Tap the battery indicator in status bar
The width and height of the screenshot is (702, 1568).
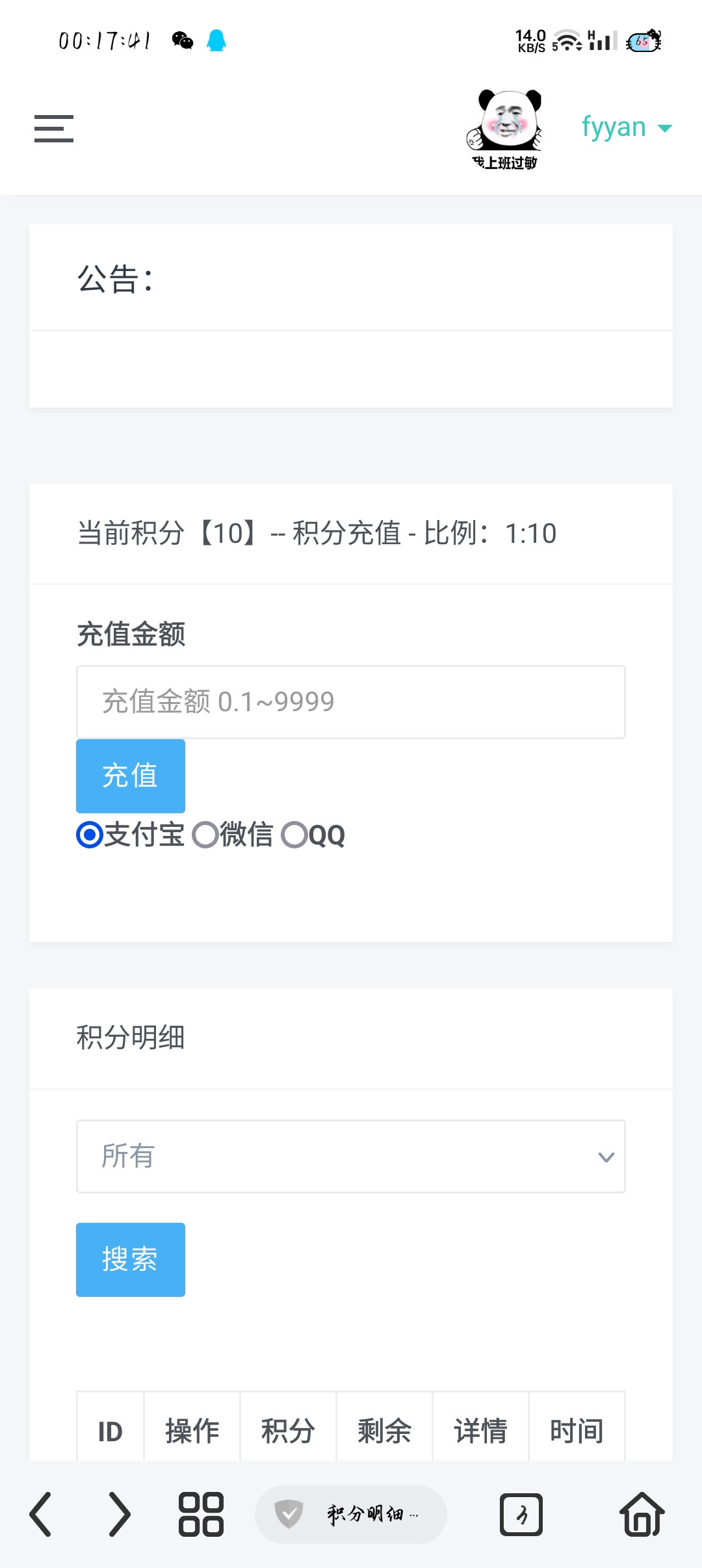(642, 40)
